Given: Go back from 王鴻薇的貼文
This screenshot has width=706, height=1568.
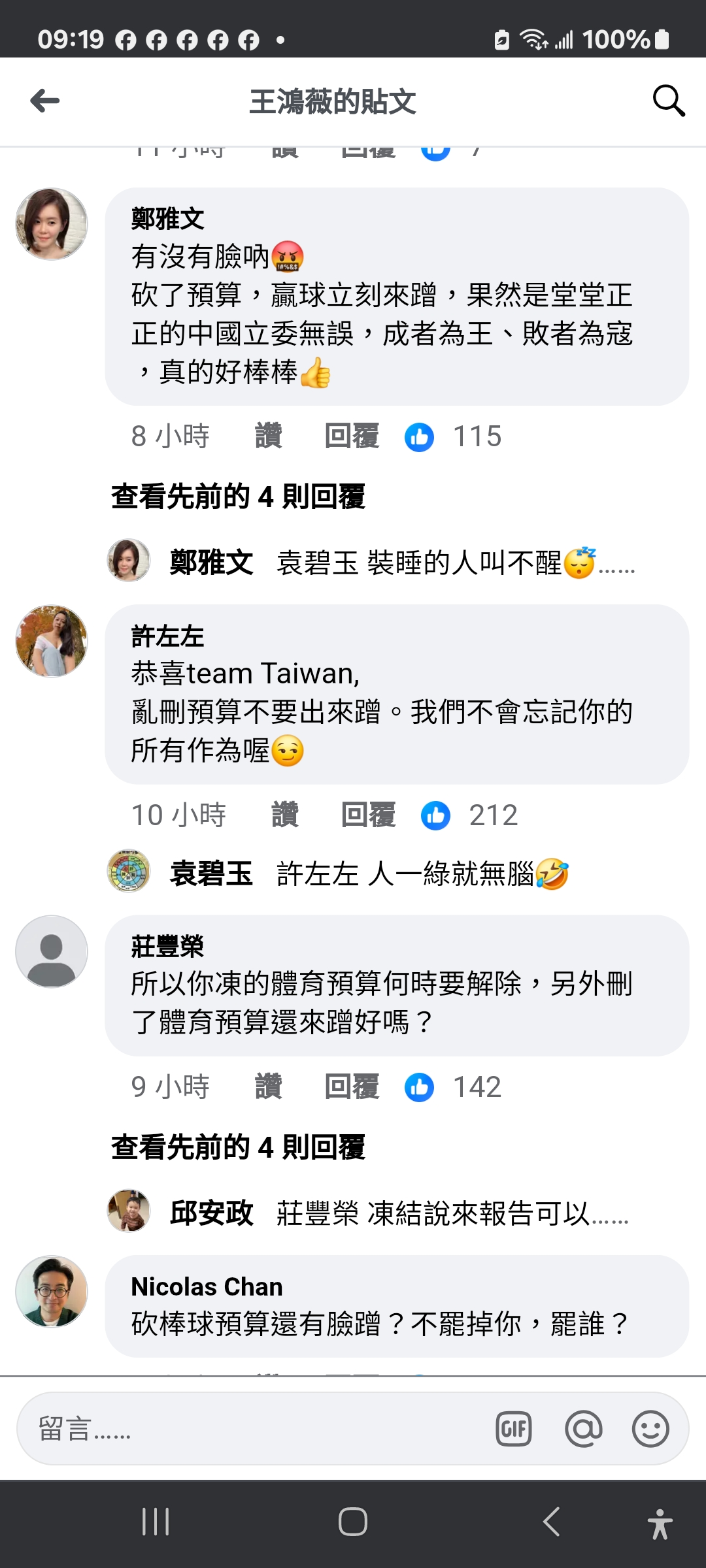Looking at the screenshot, I should (45, 101).
